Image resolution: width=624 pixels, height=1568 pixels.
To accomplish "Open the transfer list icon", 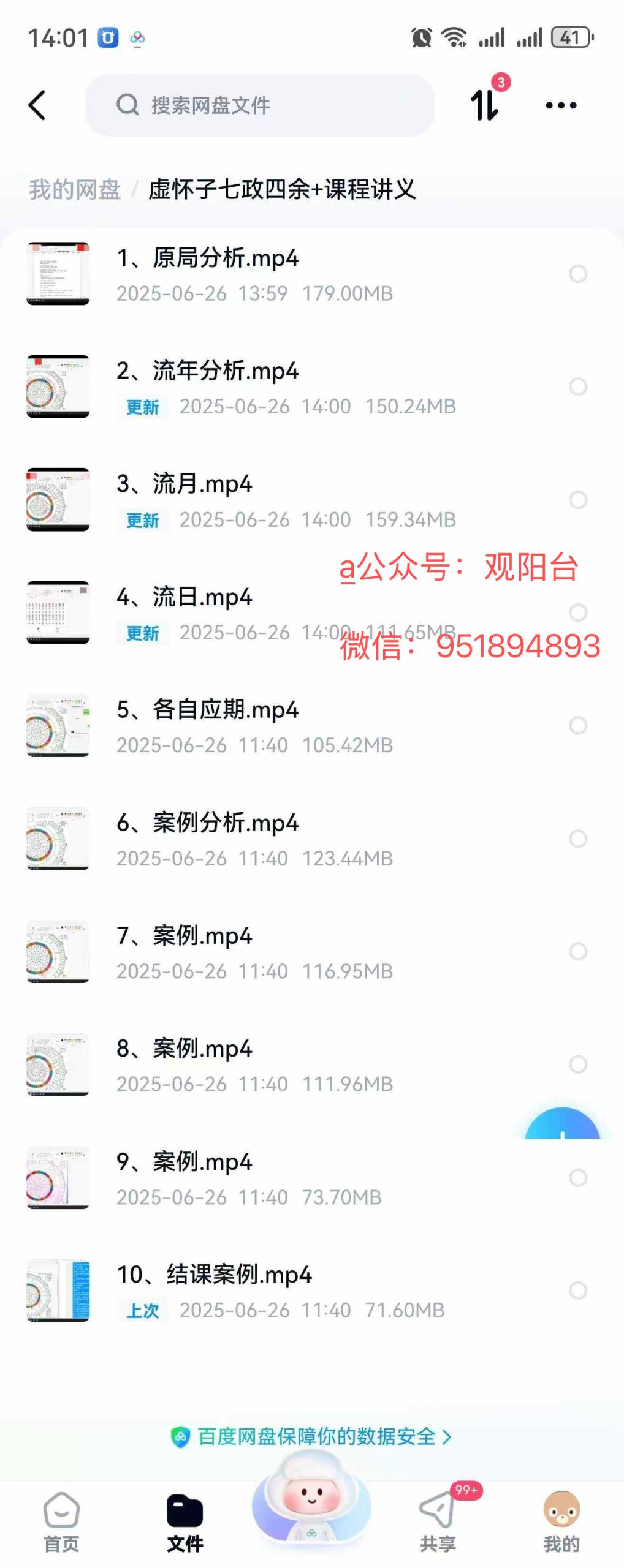I will tap(485, 104).
